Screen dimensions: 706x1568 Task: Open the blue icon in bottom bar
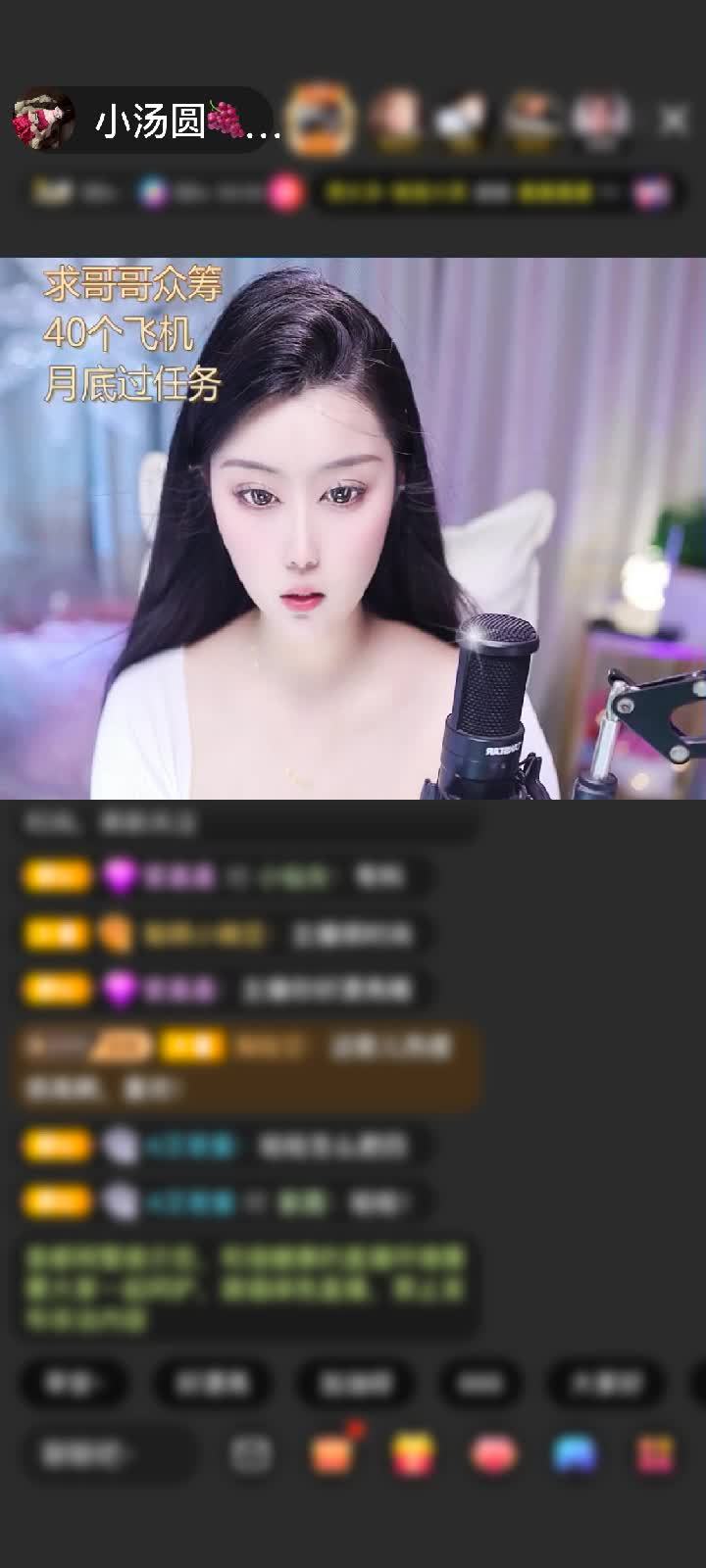pos(575,1454)
